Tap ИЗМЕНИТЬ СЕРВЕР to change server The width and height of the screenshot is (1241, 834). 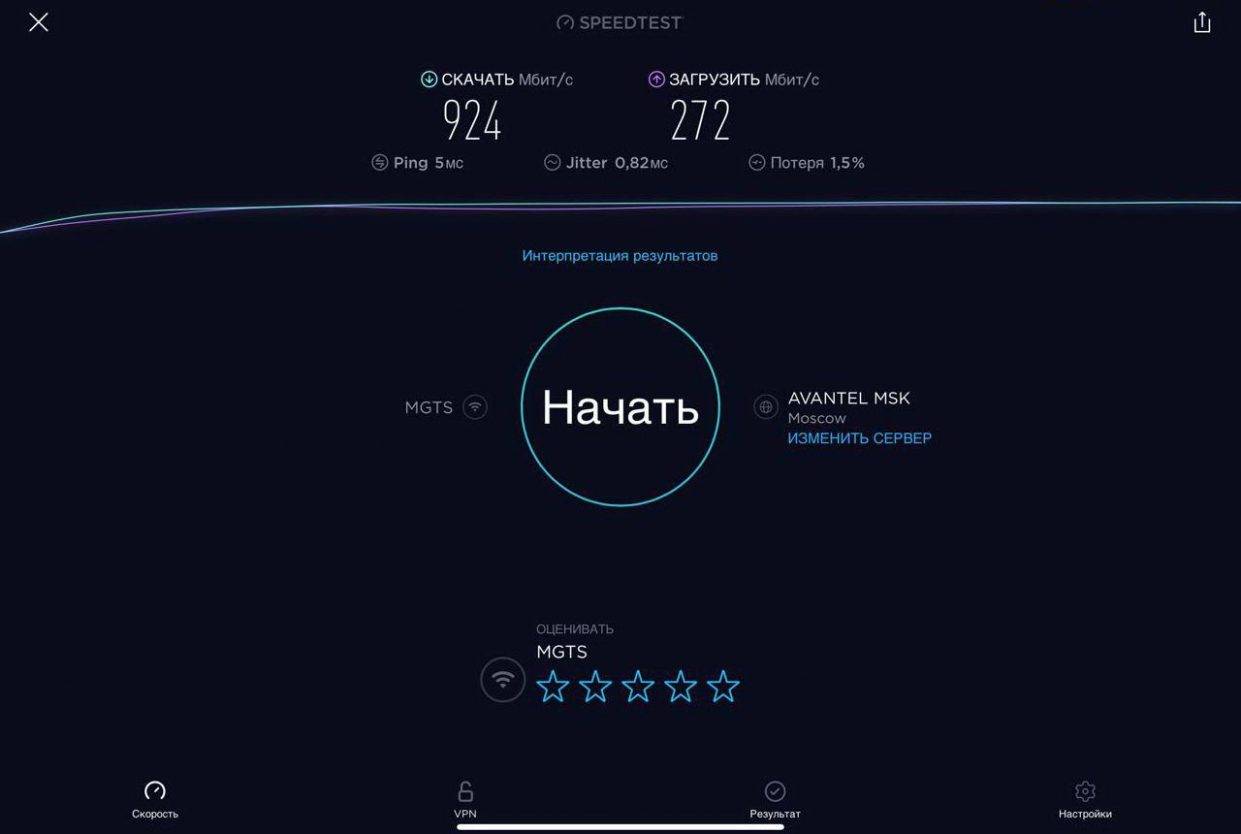pyautogui.click(x=859, y=438)
